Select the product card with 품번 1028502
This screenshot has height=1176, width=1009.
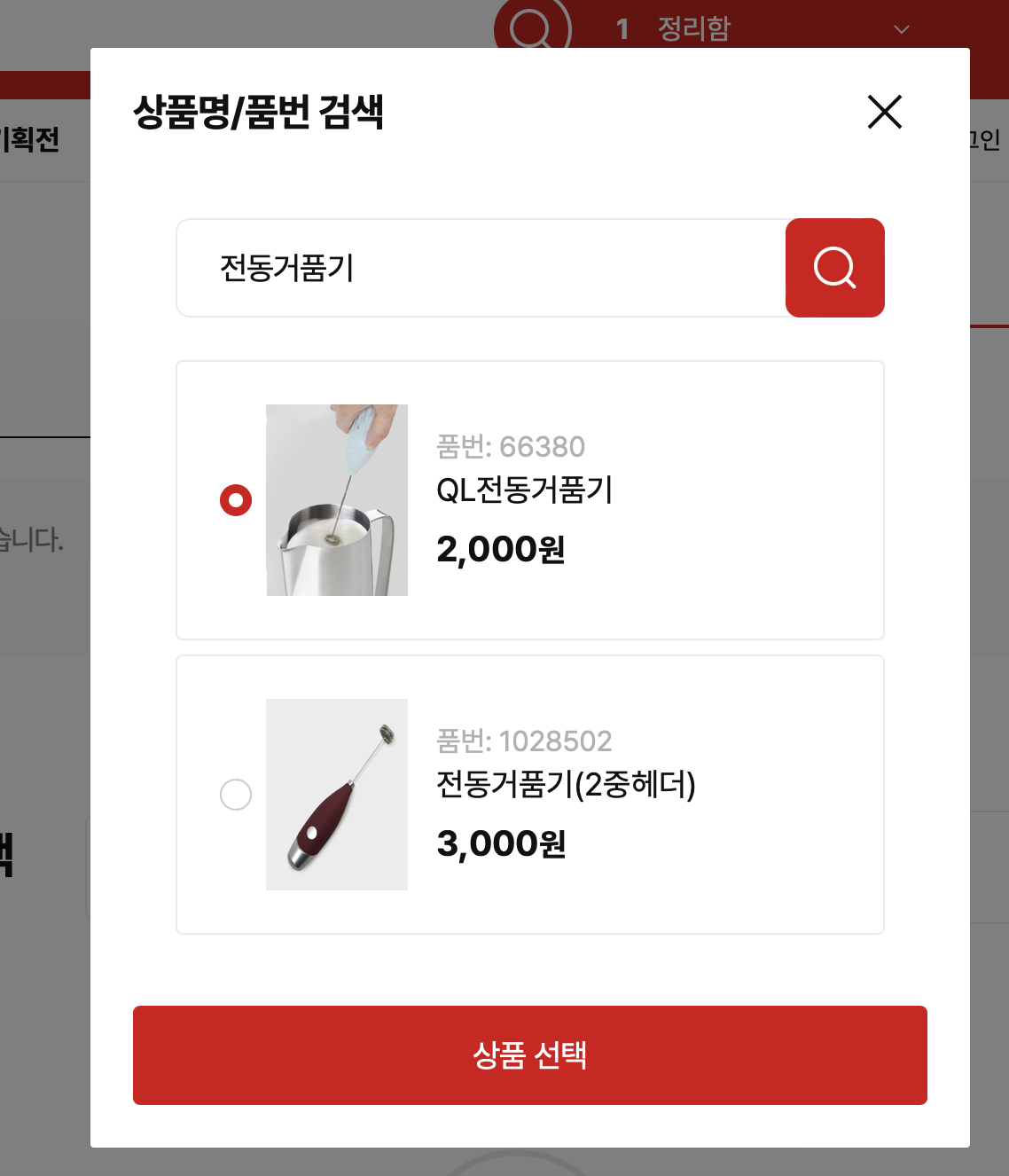tap(530, 795)
